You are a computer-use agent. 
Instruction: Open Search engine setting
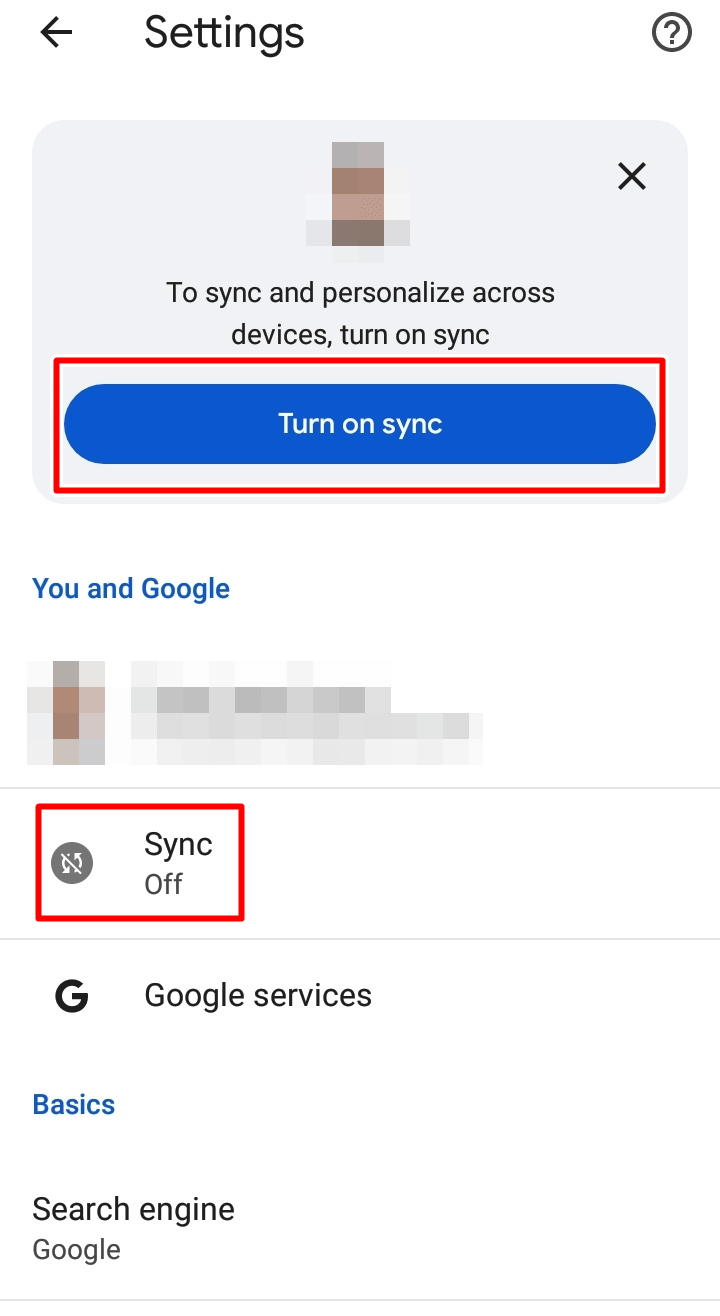360,1229
